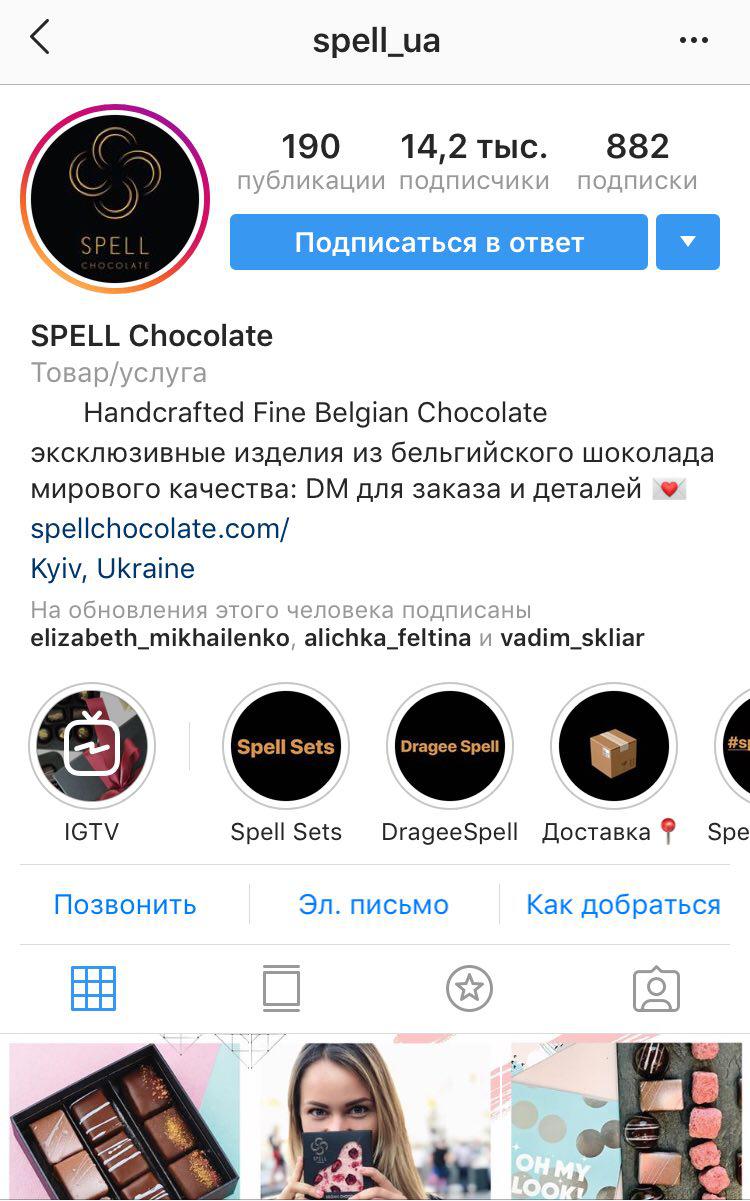
Task: Open the Доставка highlight
Action: tap(614, 746)
